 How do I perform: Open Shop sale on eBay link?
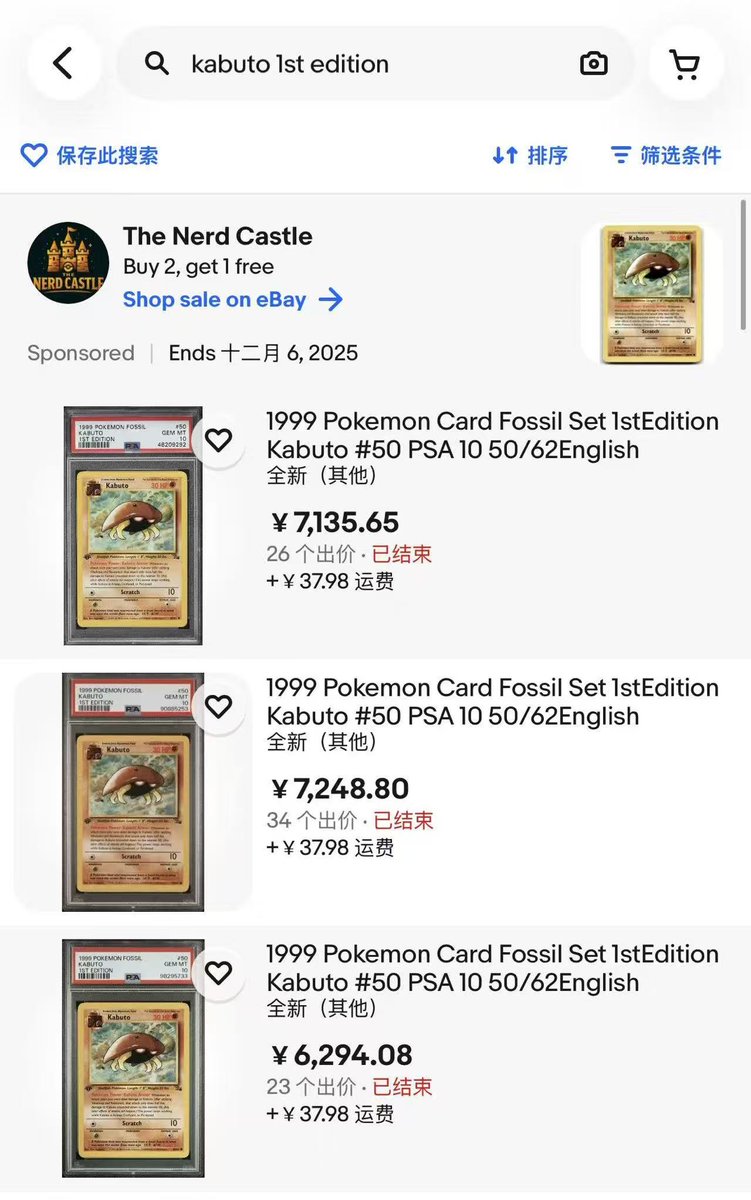coord(232,299)
